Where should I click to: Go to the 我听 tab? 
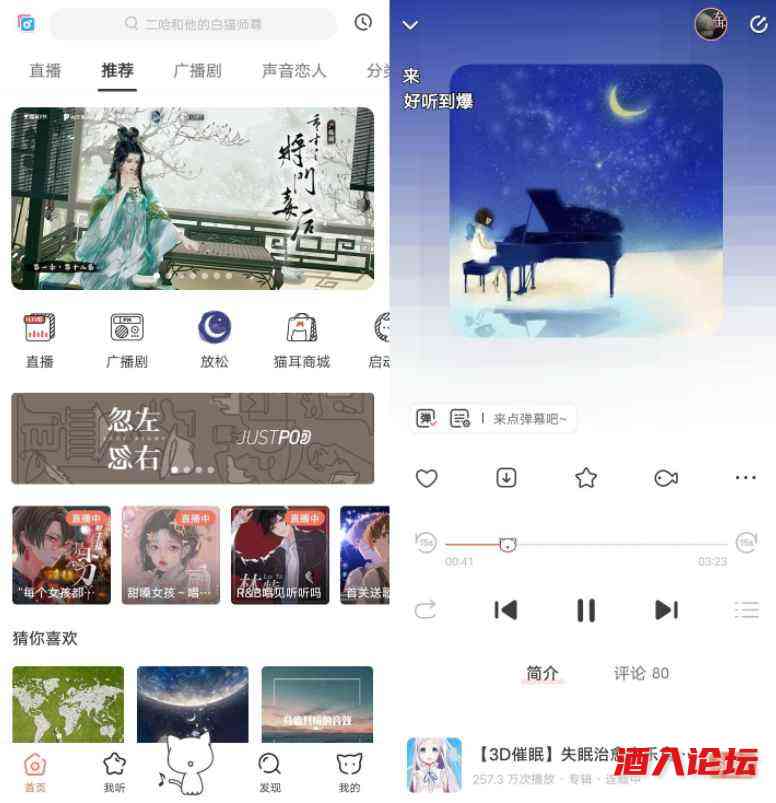point(115,772)
